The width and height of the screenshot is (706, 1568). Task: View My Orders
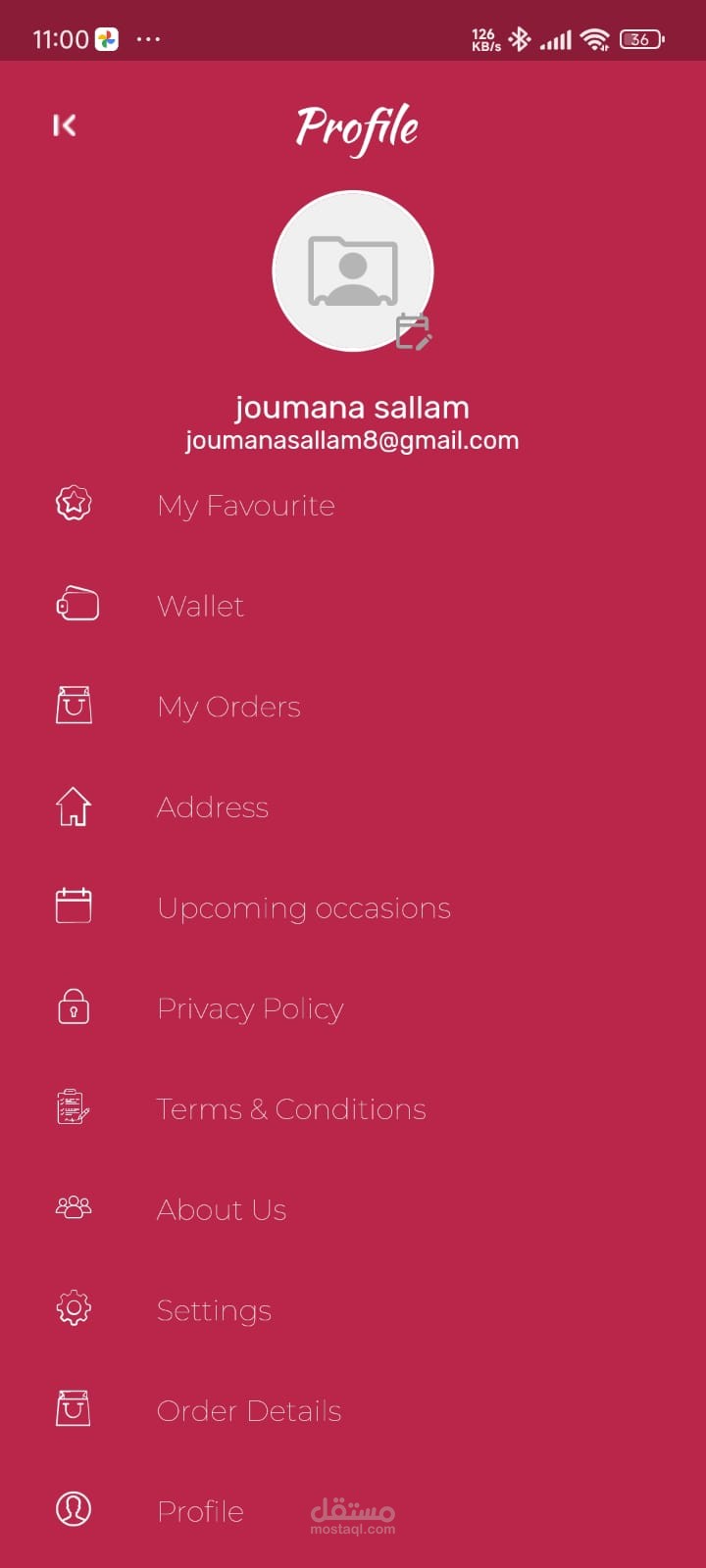pyautogui.click(x=353, y=707)
